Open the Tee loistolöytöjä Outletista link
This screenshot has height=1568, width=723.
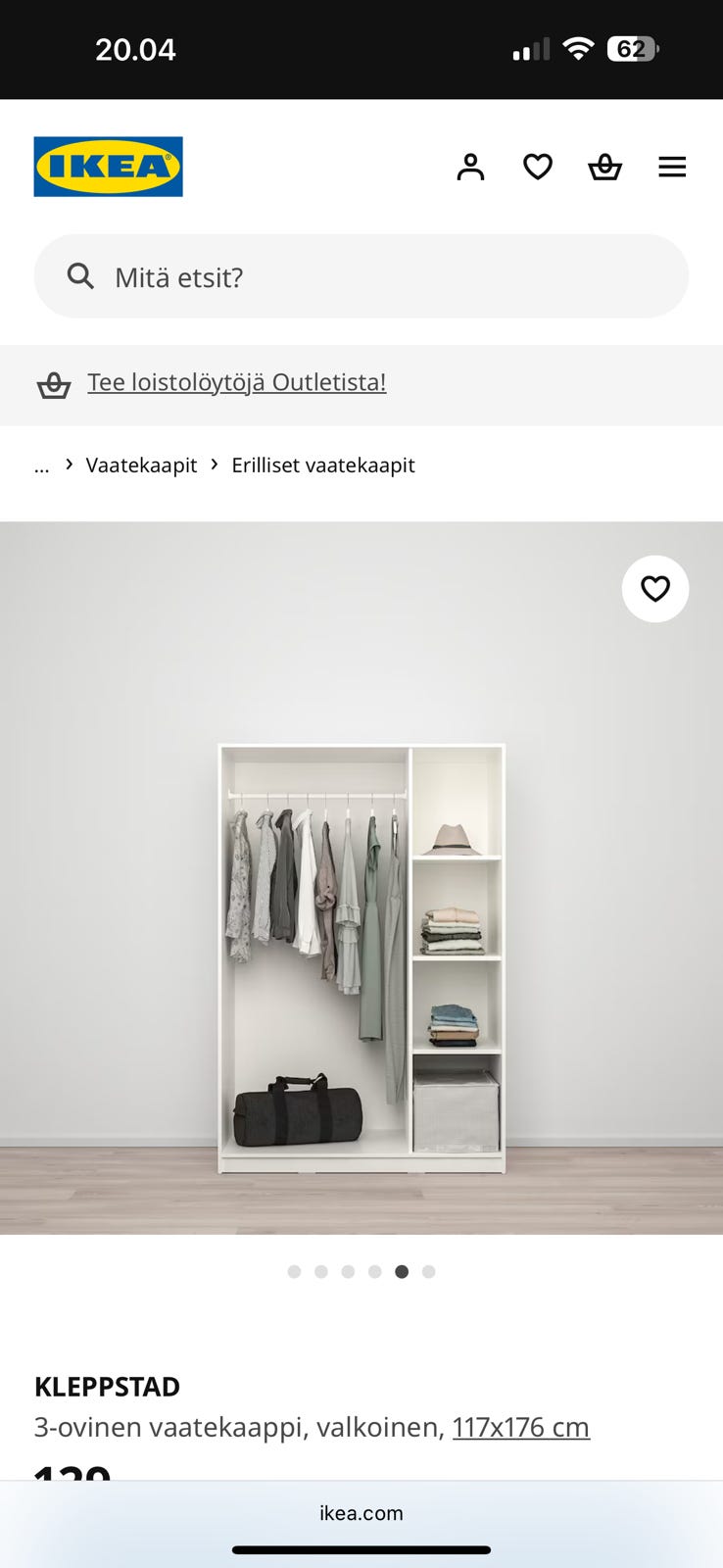[236, 381]
